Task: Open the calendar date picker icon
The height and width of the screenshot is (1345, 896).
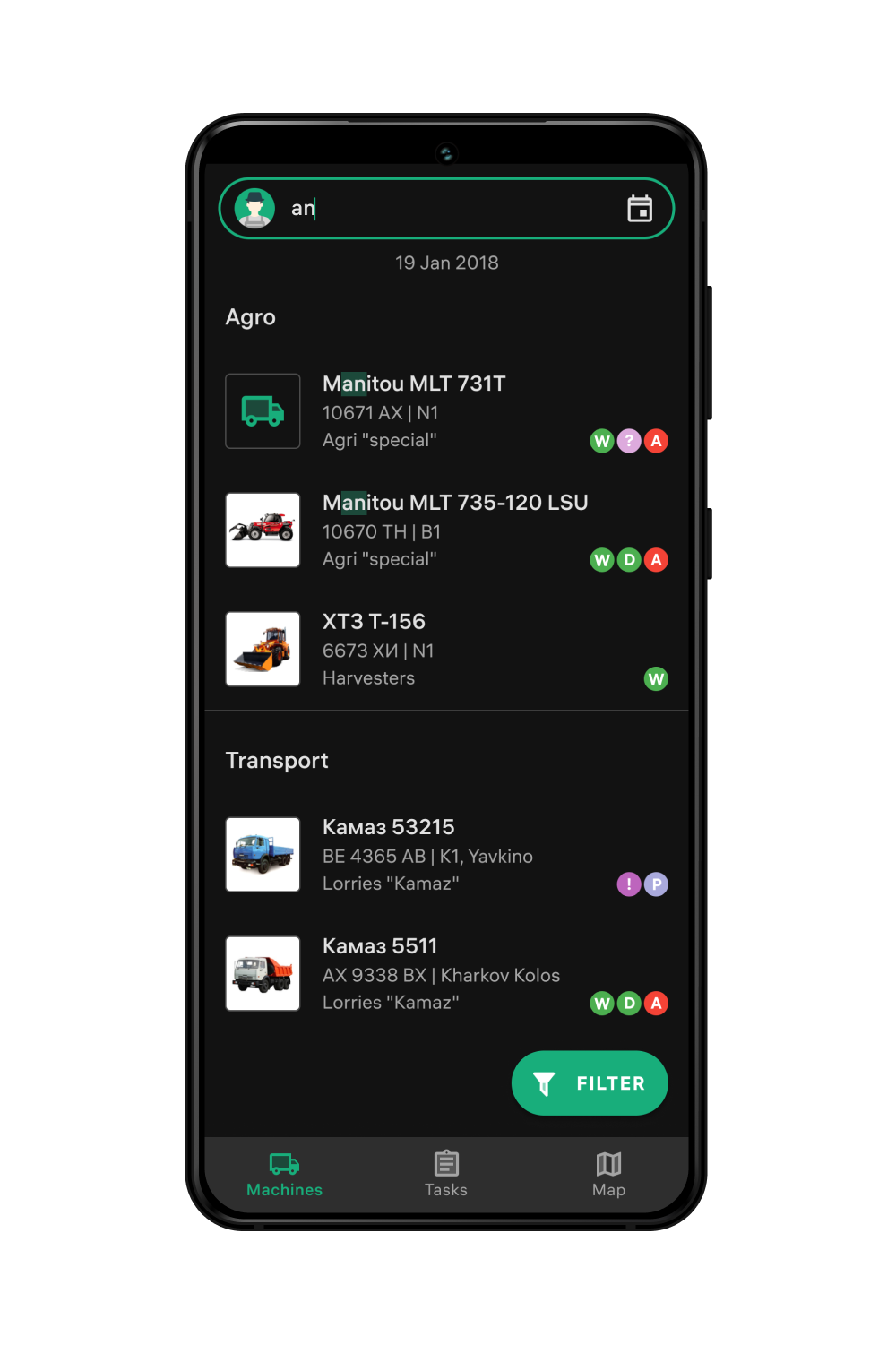Action: click(639, 209)
